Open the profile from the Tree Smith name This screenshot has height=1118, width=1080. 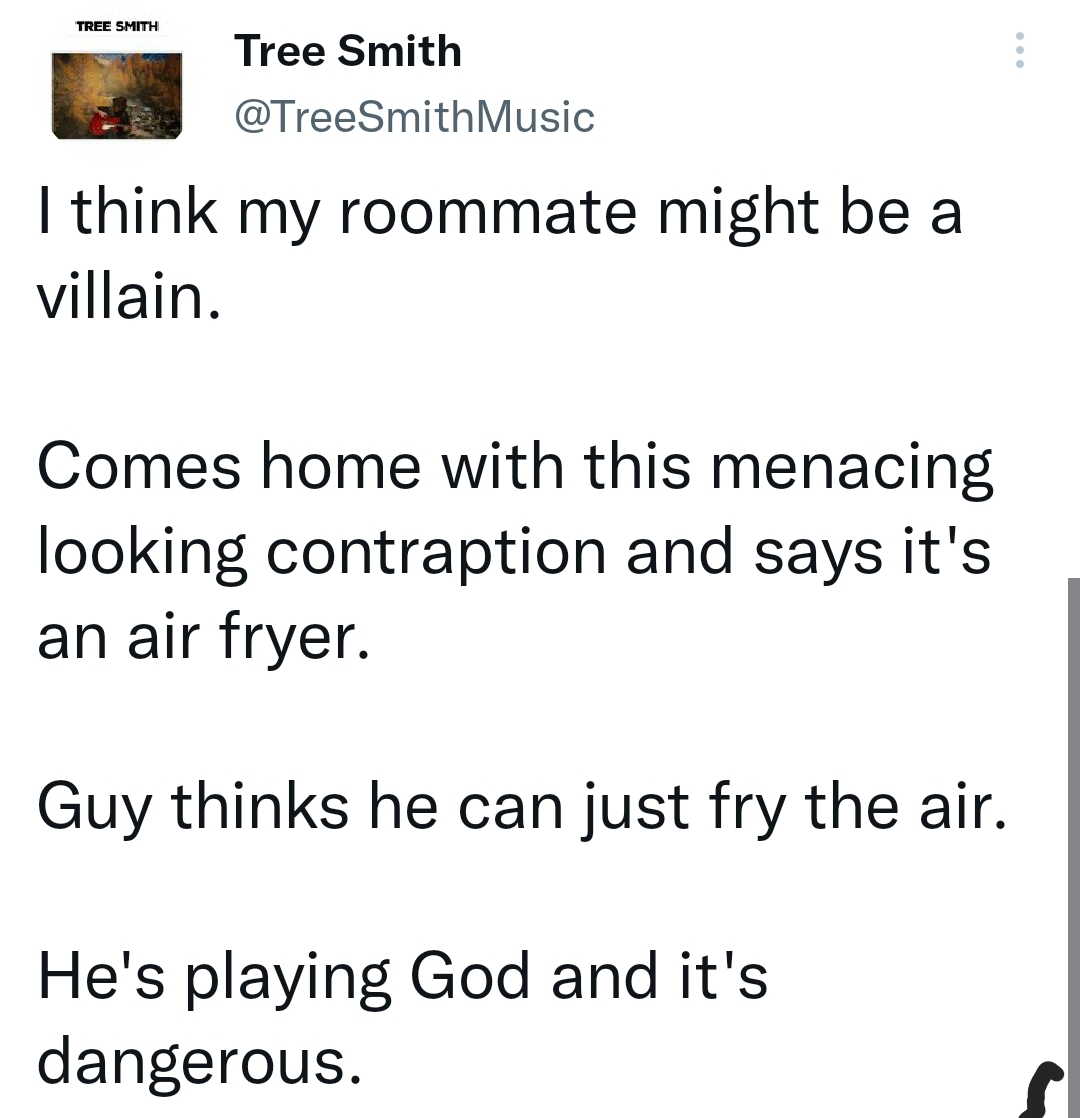348,50
